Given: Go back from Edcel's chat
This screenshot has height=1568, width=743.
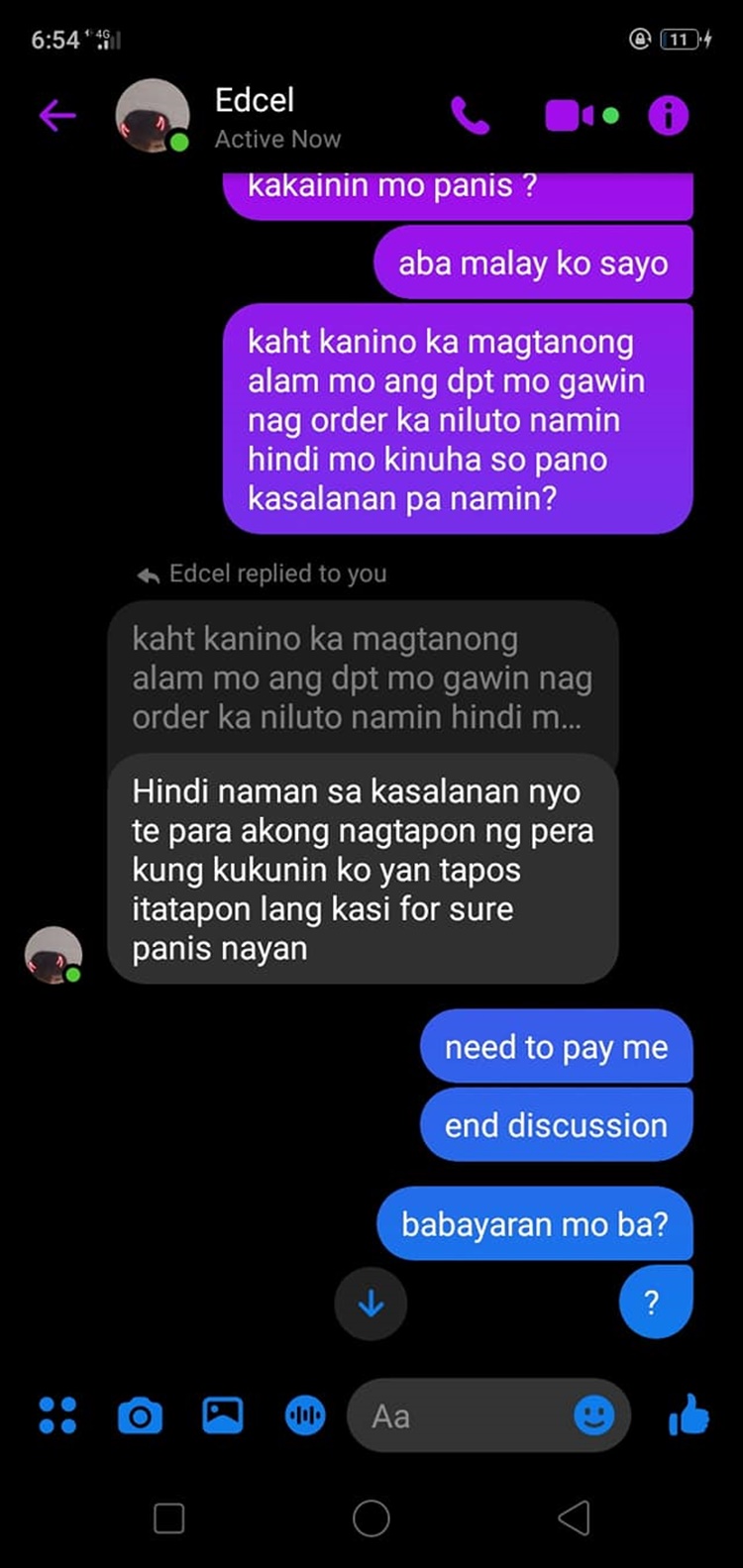Looking at the screenshot, I should point(57,116).
